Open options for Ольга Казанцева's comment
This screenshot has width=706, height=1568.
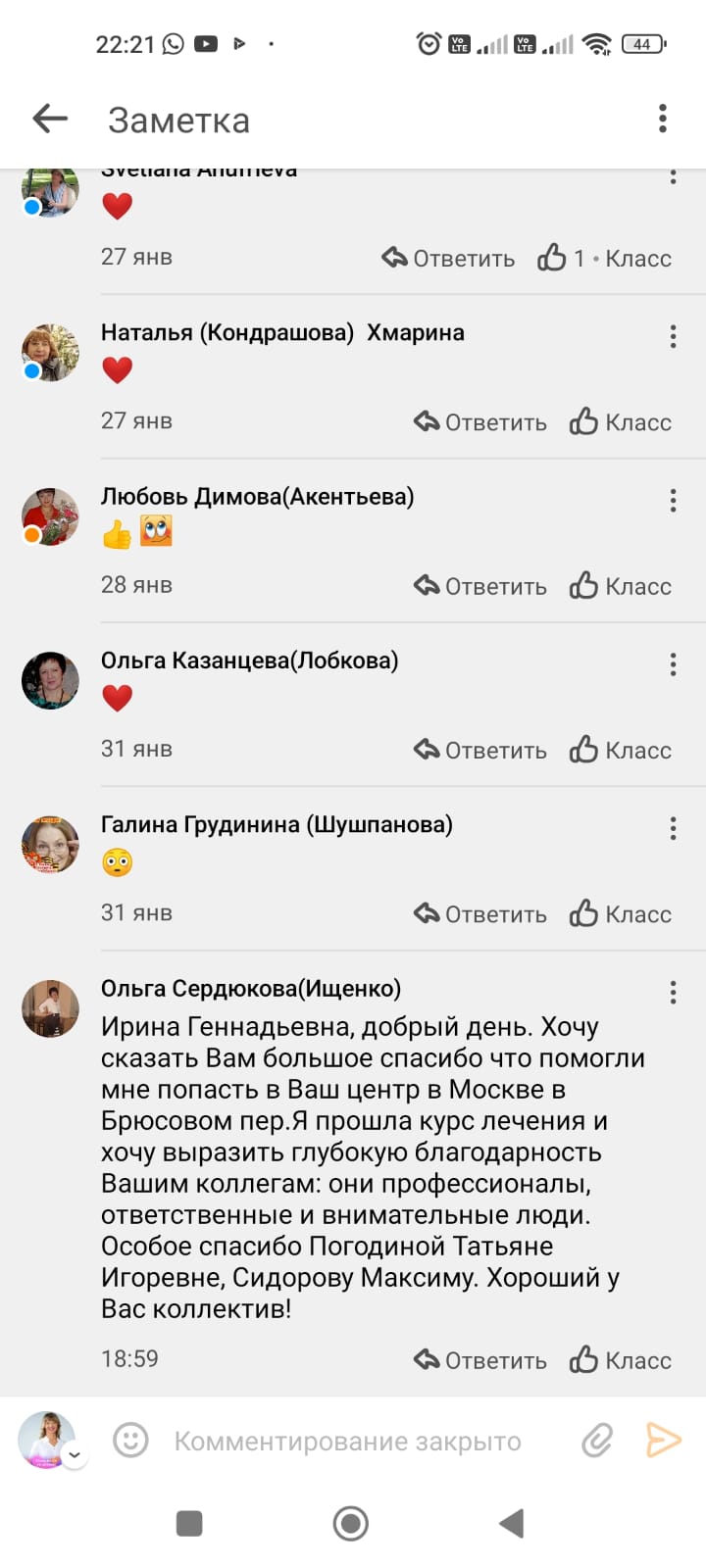coord(673,664)
